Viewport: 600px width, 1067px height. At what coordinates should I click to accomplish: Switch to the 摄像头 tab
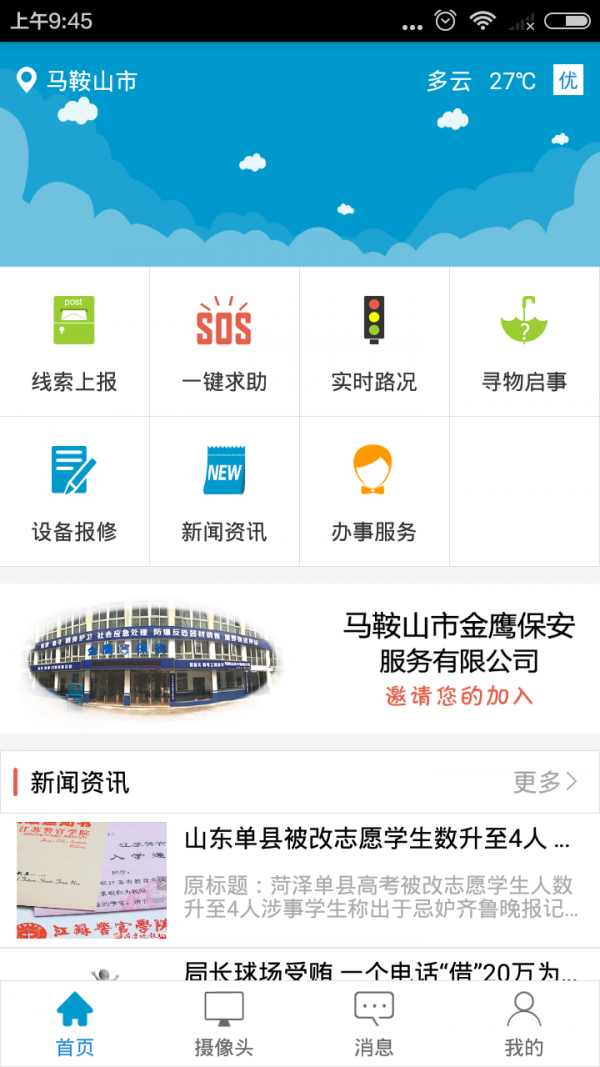(x=224, y=1023)
